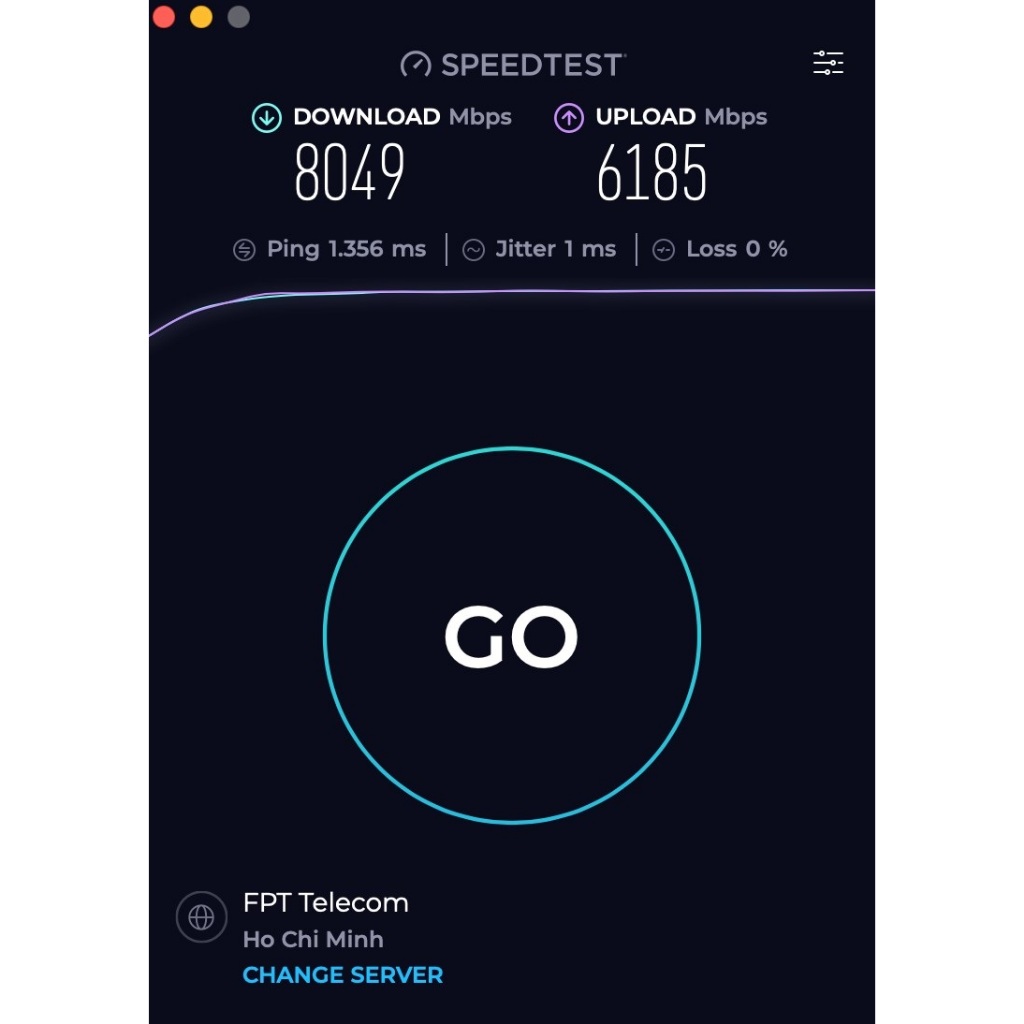The width and height of the screenshot is (1024, 1024).
Task: Open the settings sliders icon
Action: tap(828, 64)
